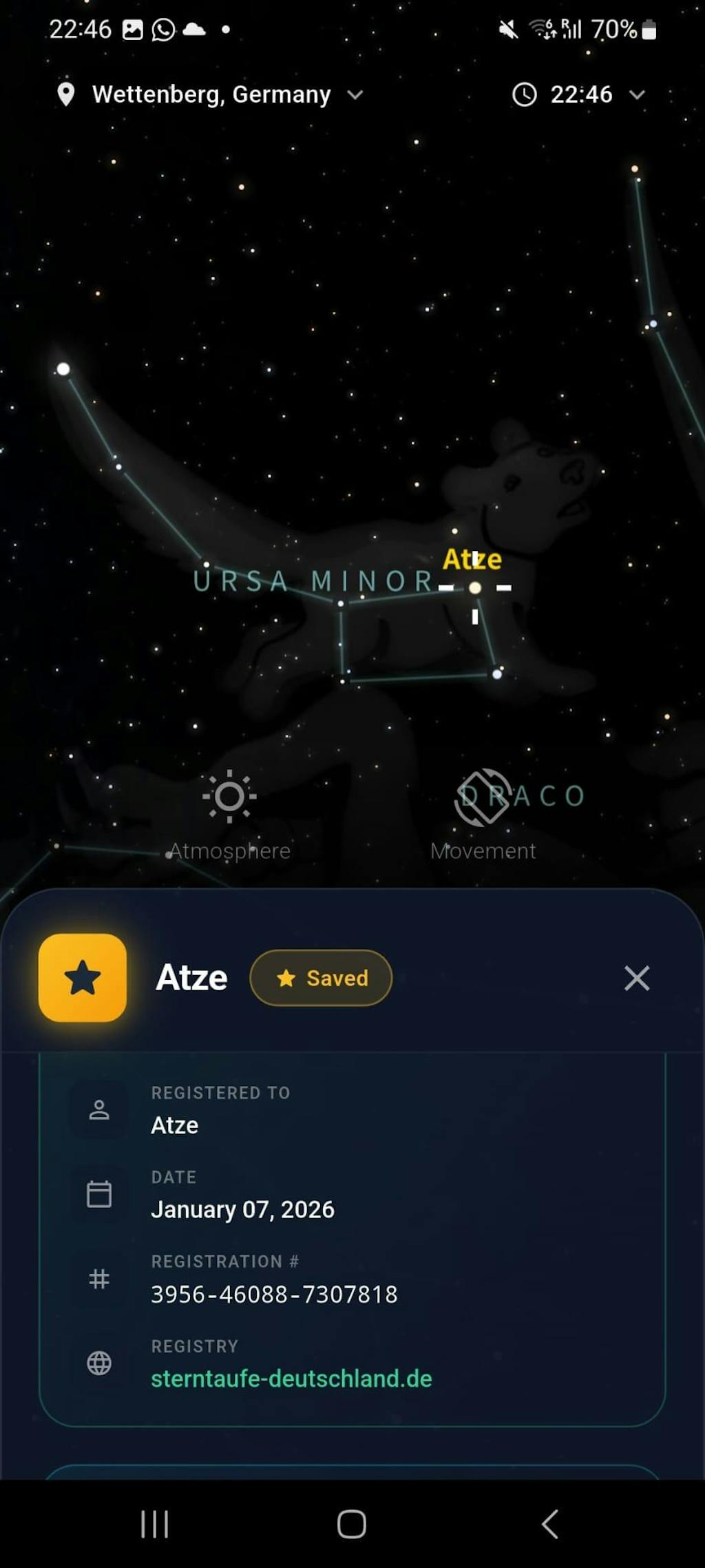Tap the Saved star chip

coord(321,978)
